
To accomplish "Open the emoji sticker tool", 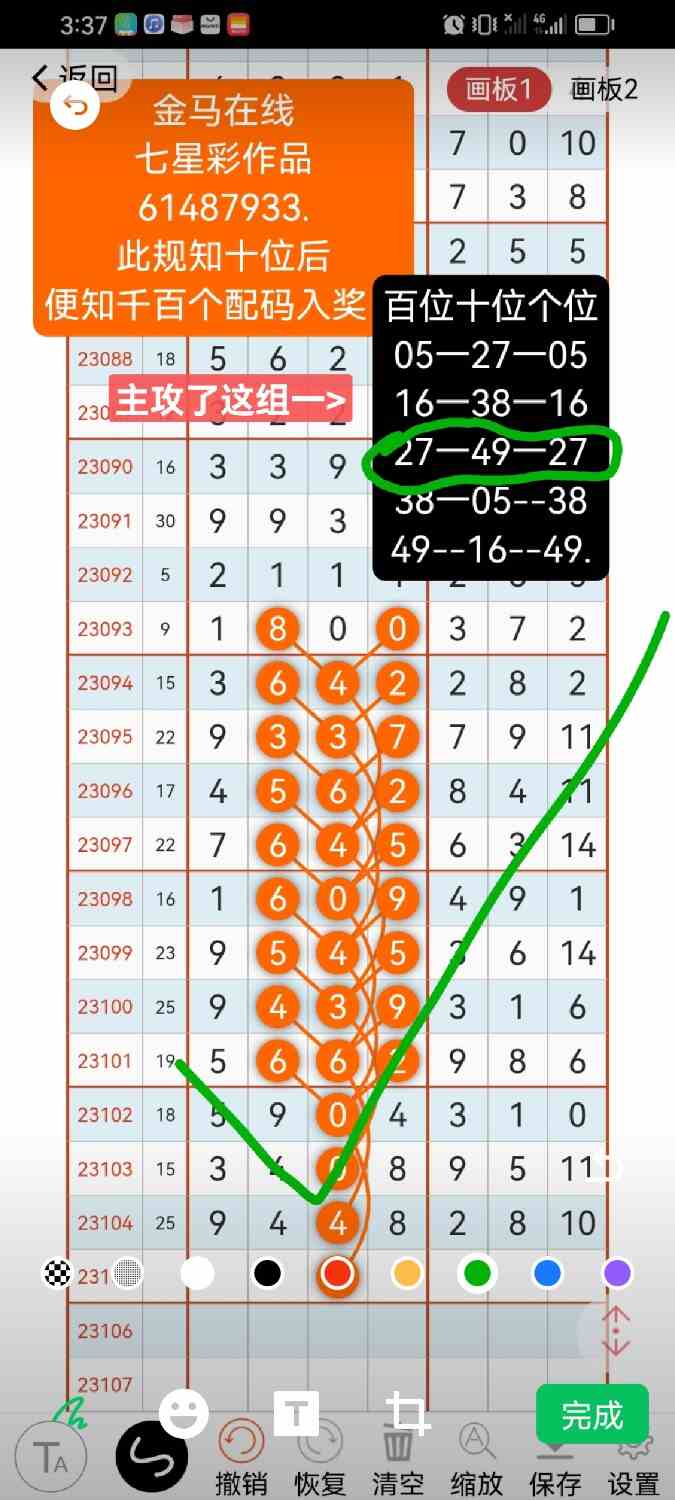I will point(184,1414).
